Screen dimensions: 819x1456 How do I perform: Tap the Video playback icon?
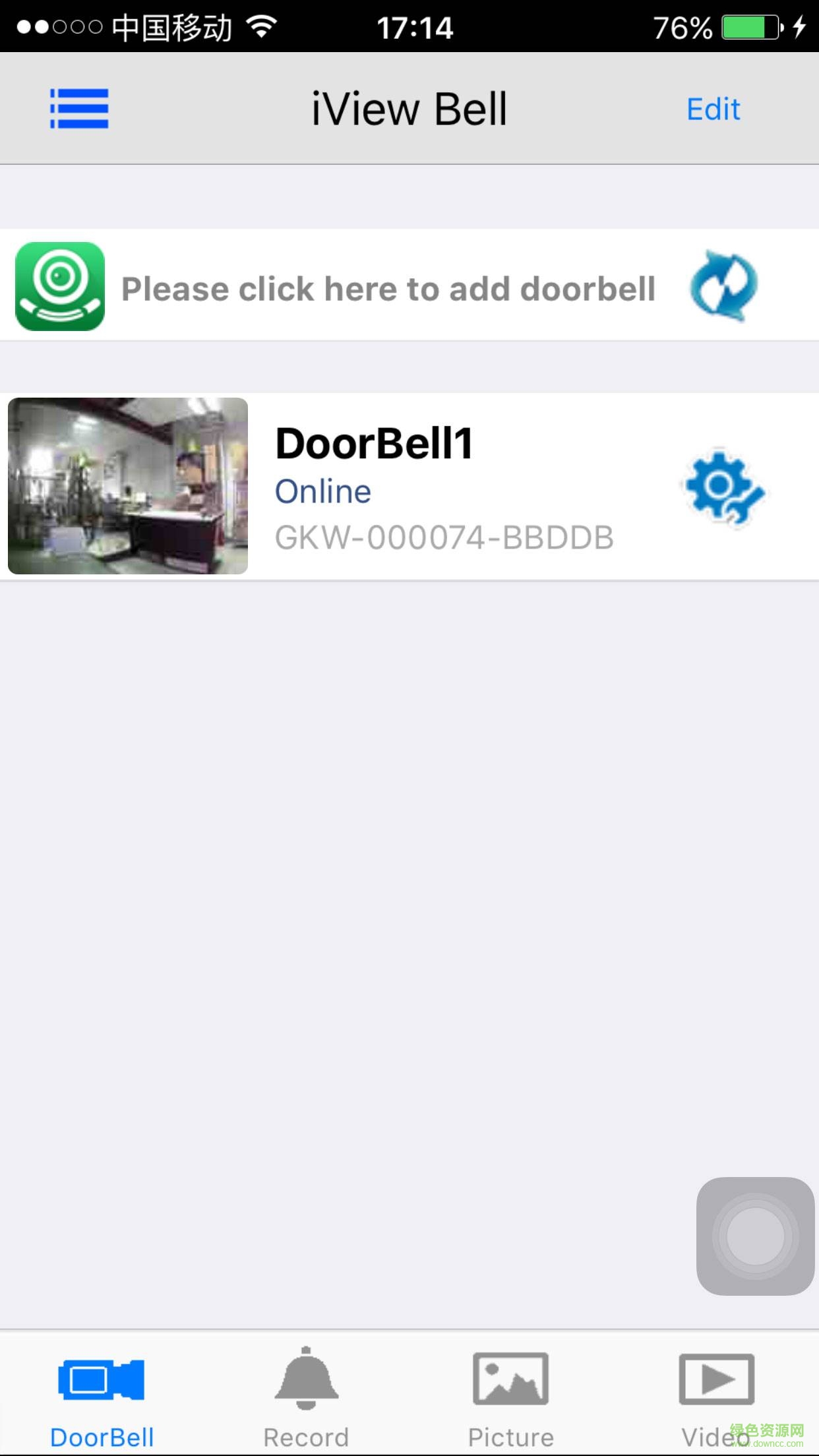click(x=716, y=1380)
